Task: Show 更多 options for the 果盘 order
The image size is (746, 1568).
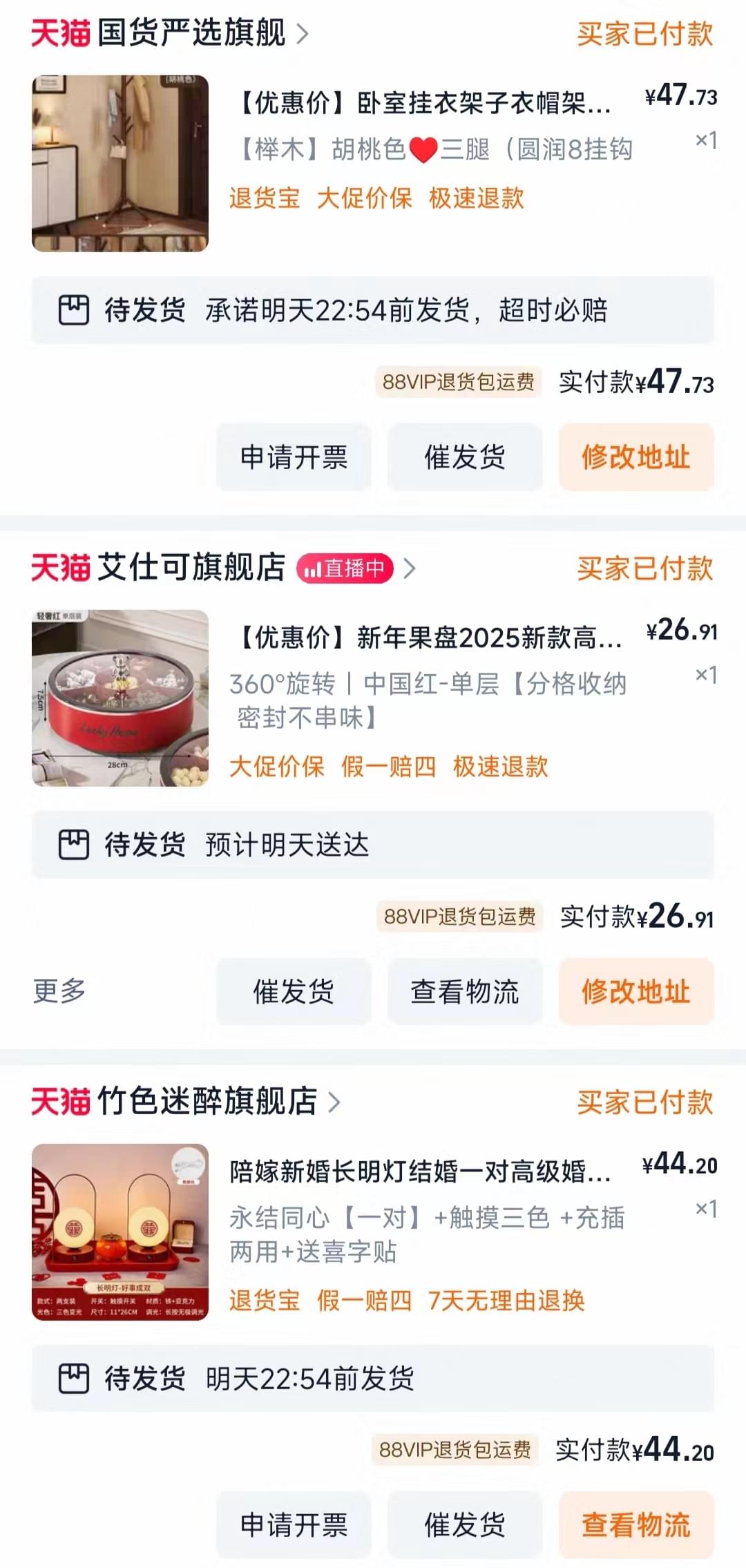Action: tap(59, 991)
